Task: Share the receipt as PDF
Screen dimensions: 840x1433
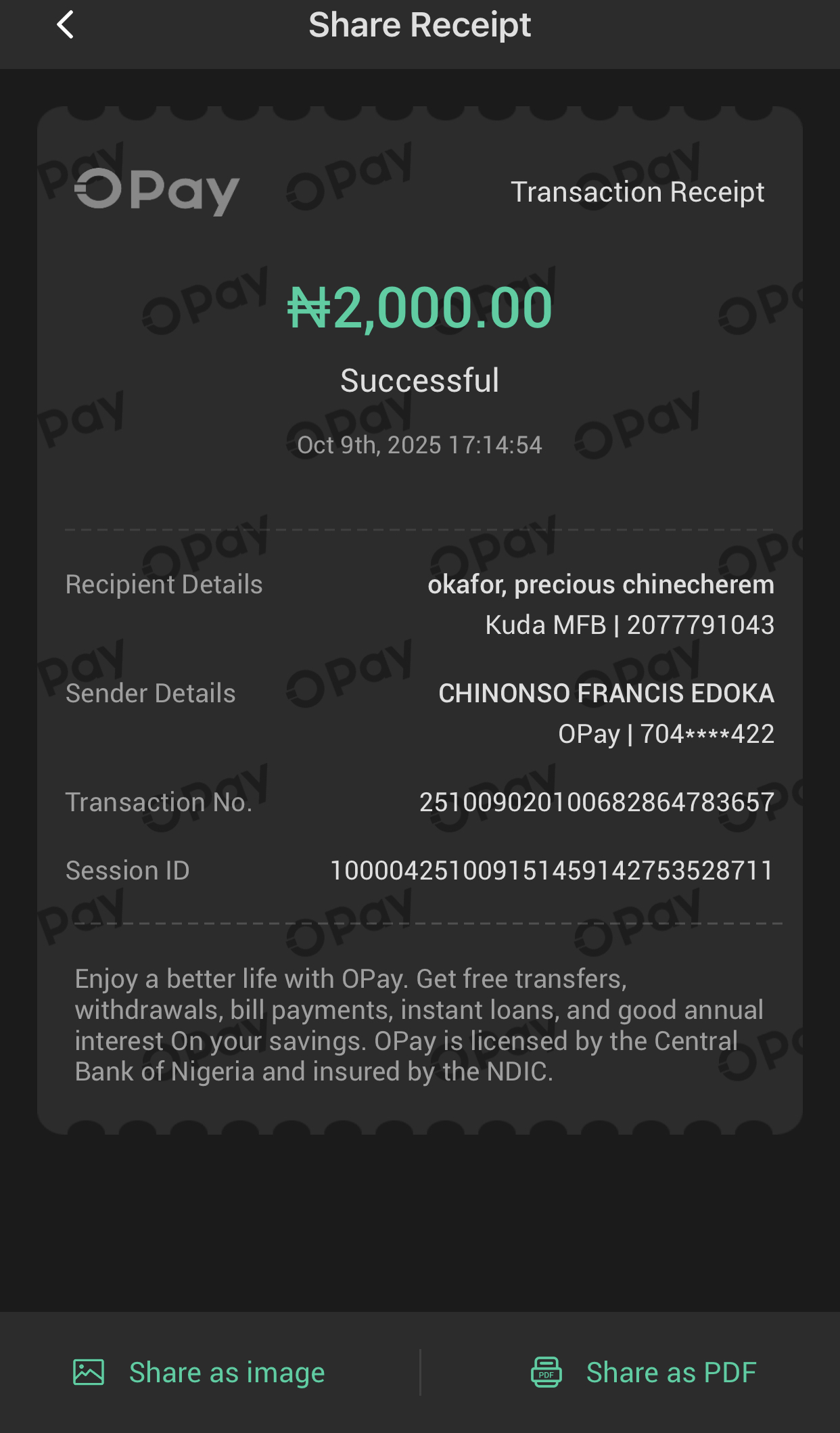Action: point(644,1373)
